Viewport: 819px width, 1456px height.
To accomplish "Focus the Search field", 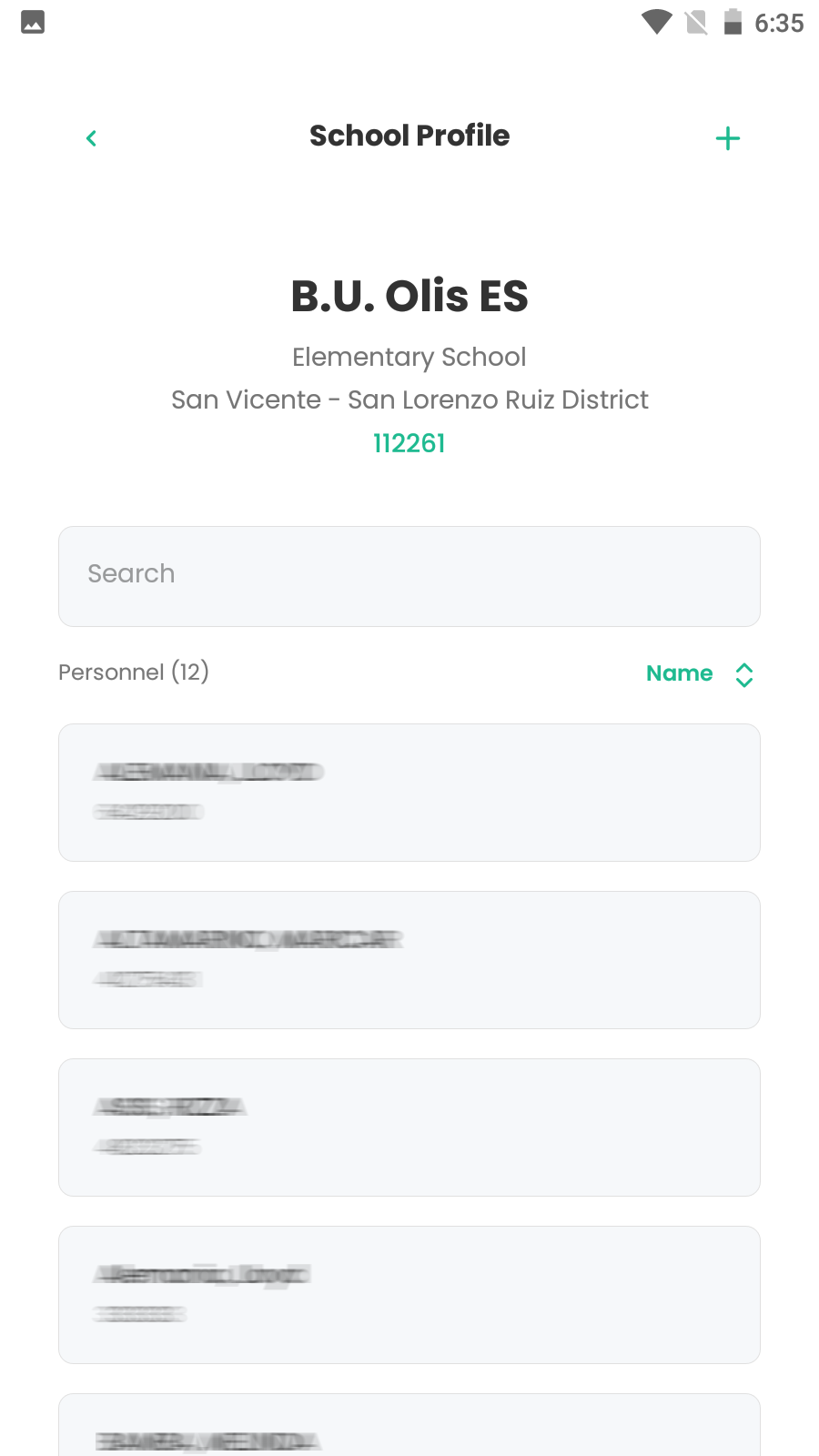I will (x=409, y=576).
